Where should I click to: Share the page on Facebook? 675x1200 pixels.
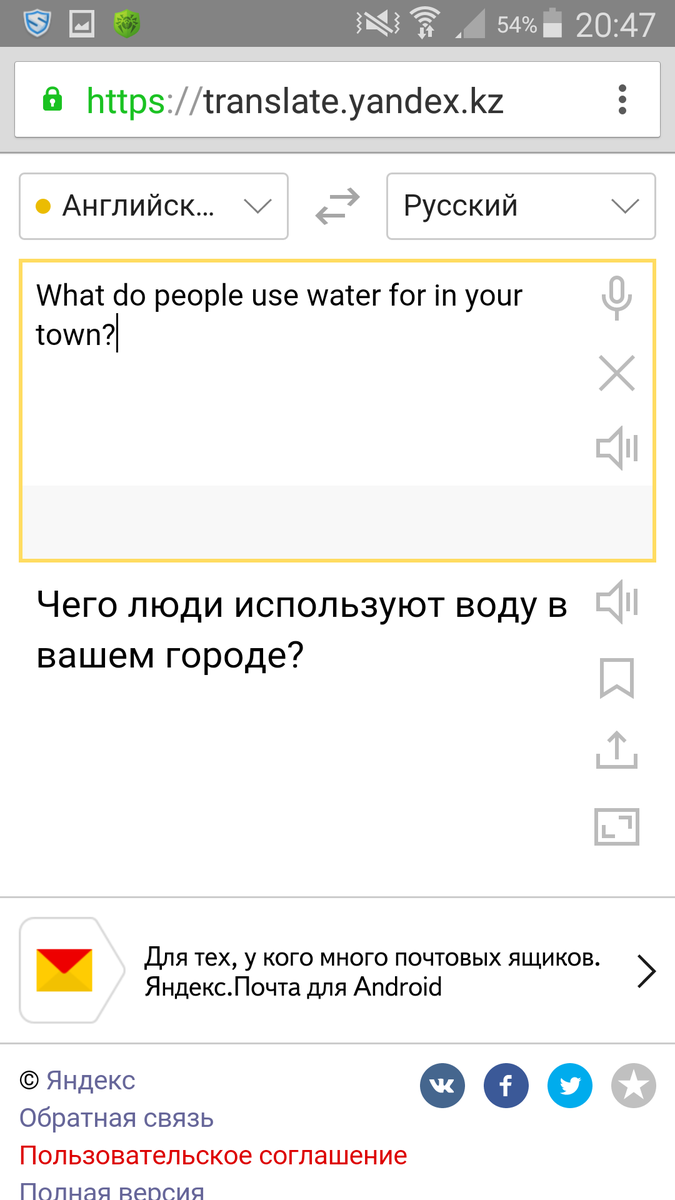pos(506,1086)
